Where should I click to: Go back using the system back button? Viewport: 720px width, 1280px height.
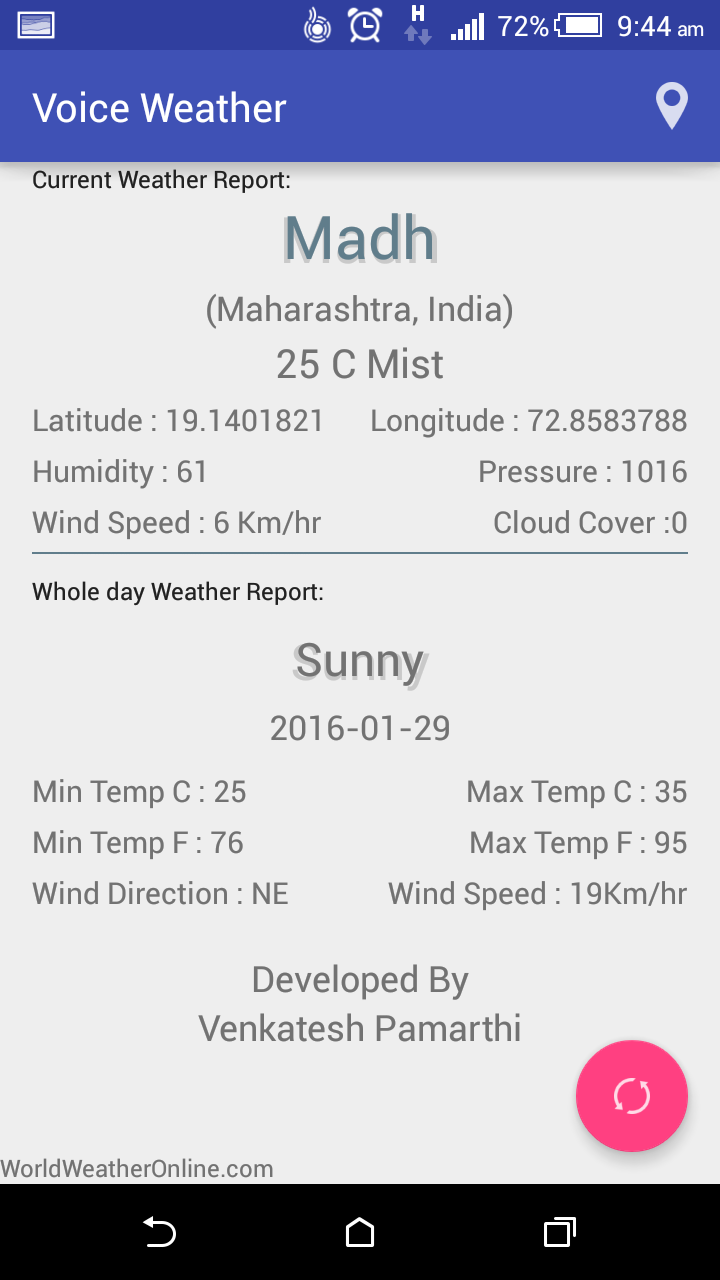(159, 1232)
